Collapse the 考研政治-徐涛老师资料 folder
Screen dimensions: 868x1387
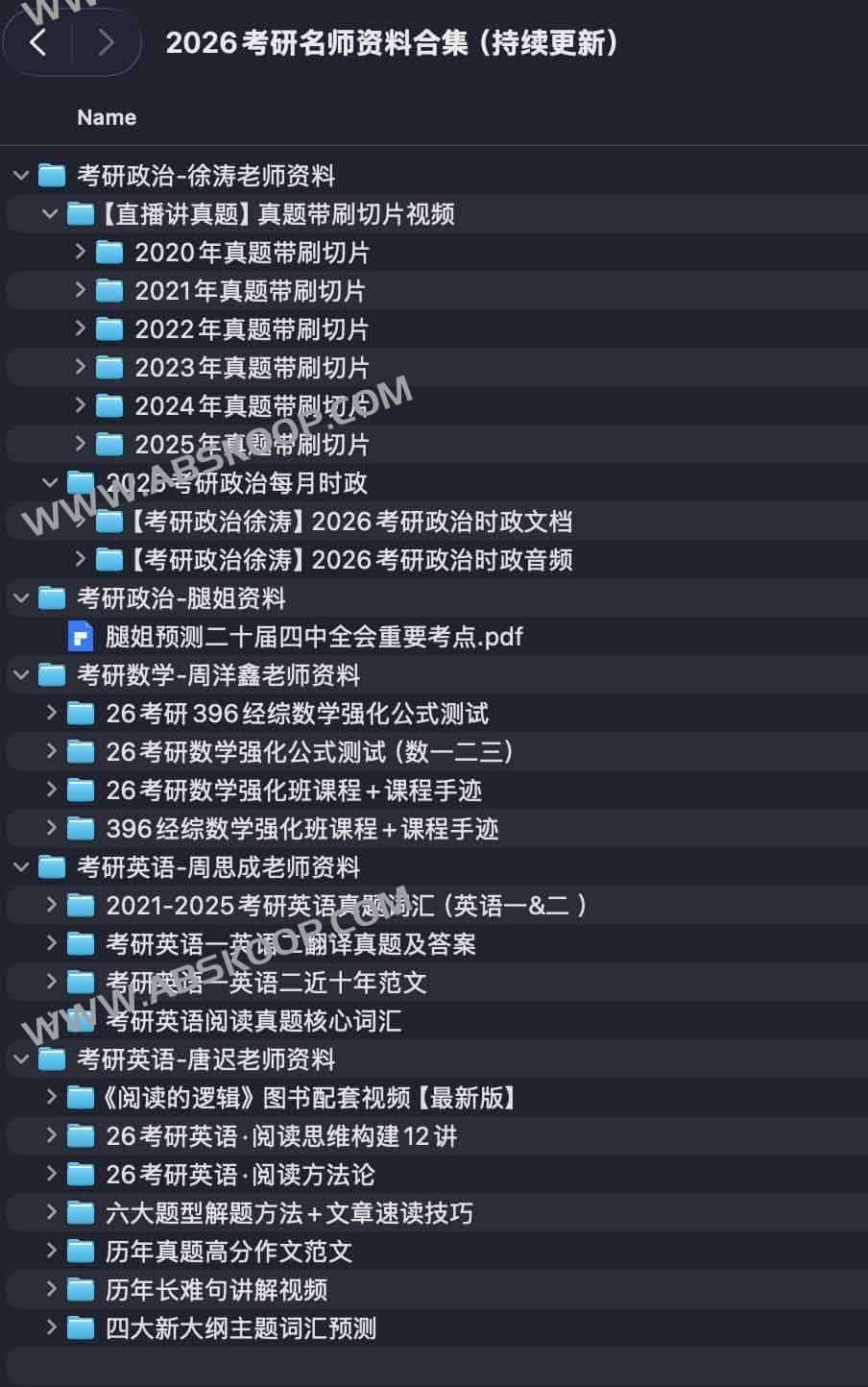tap(21, 176)
